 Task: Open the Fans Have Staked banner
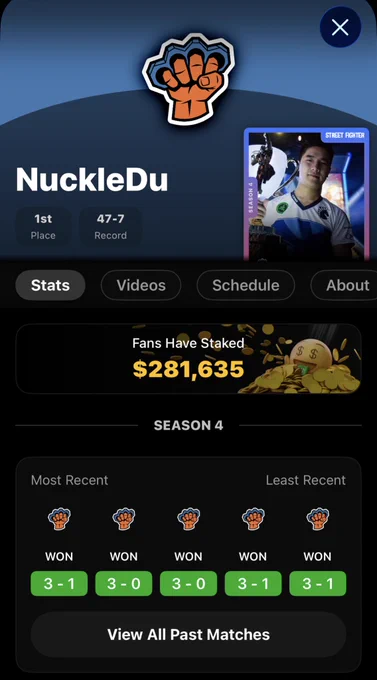188,359
